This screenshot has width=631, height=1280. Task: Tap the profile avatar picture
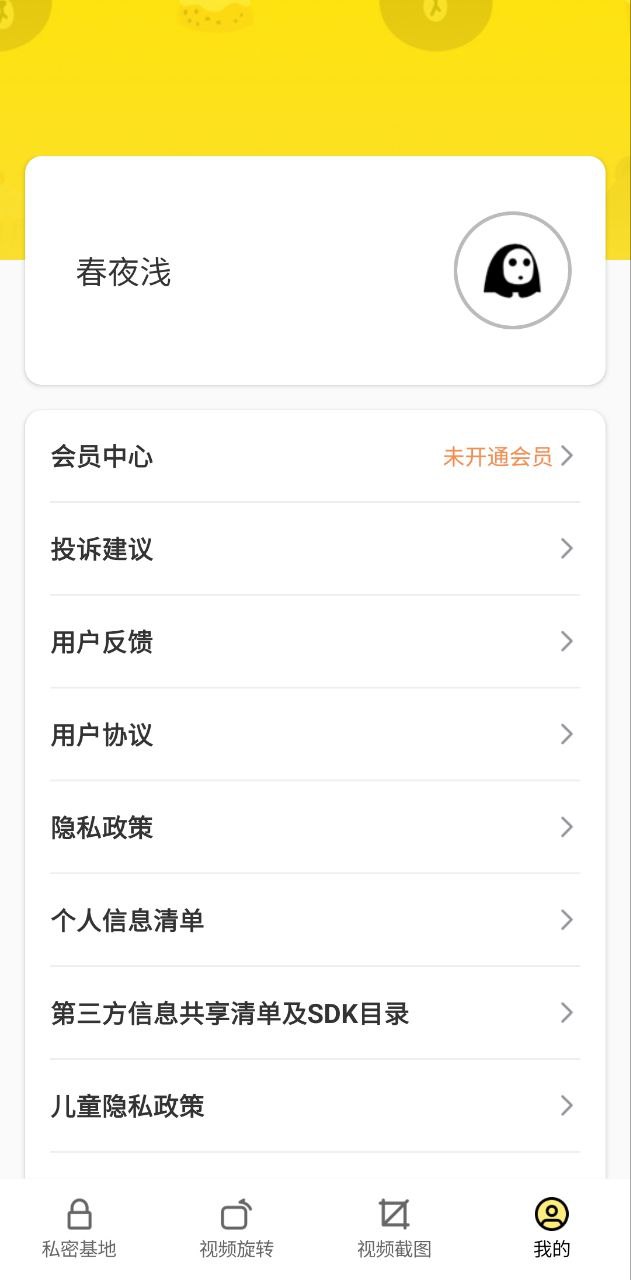(512, 270)
